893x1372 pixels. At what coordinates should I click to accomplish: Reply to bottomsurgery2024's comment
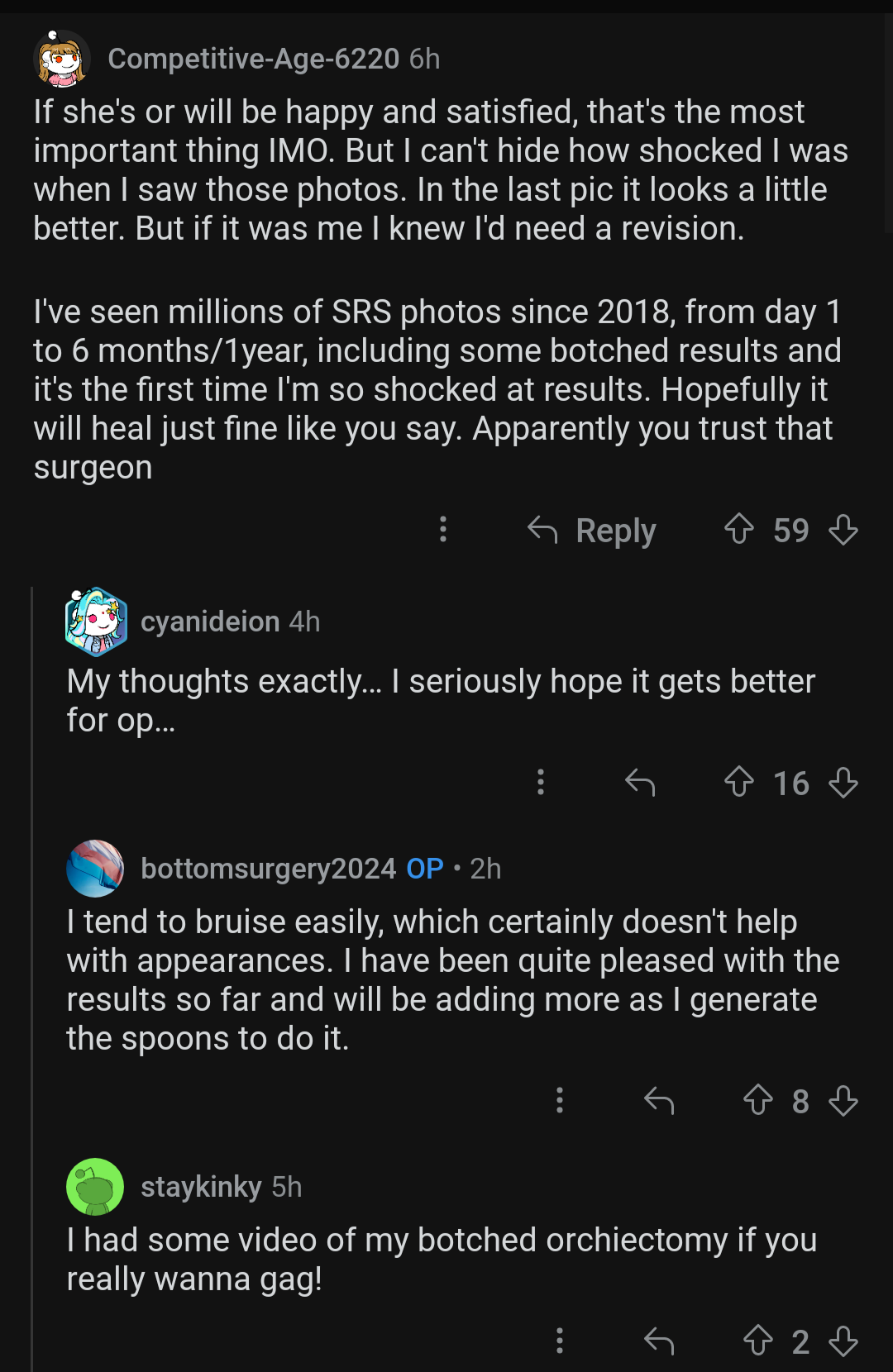coord(659,1100)
